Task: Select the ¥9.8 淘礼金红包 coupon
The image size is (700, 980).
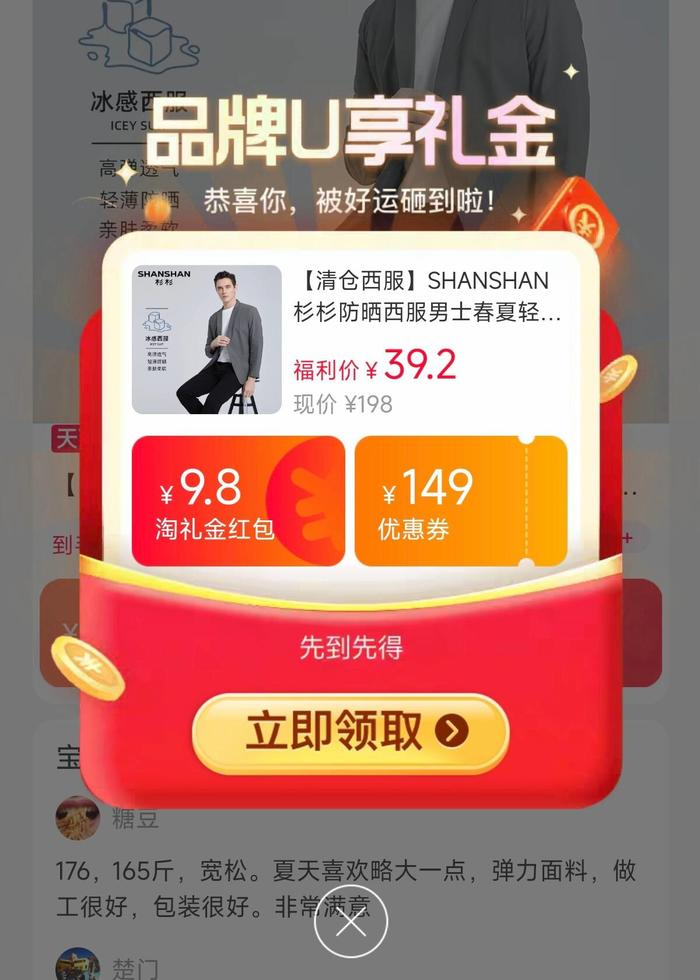Action: click(238, 501)
